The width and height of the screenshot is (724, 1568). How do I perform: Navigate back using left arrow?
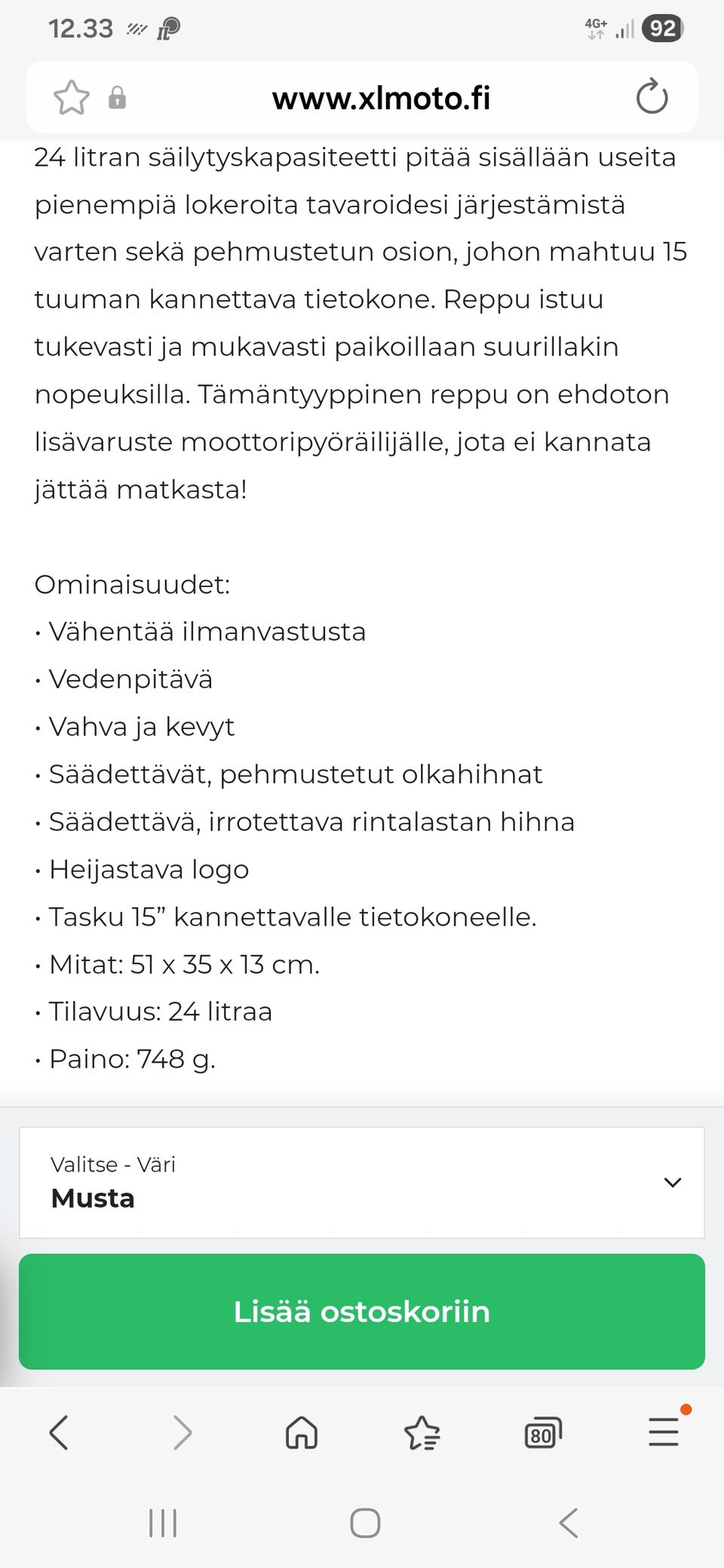pos(60,1432)
